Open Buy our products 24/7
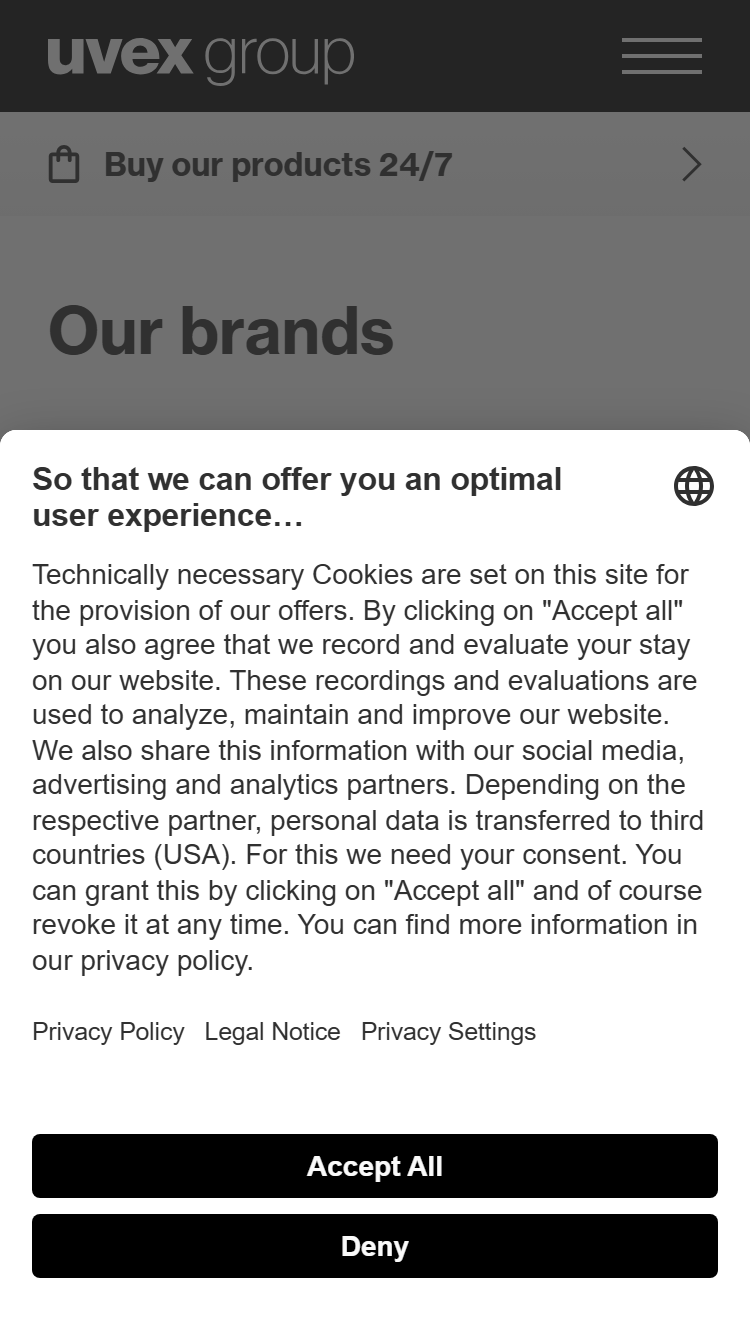This screenshot has height=1334, width=750. tap(375, 164)
